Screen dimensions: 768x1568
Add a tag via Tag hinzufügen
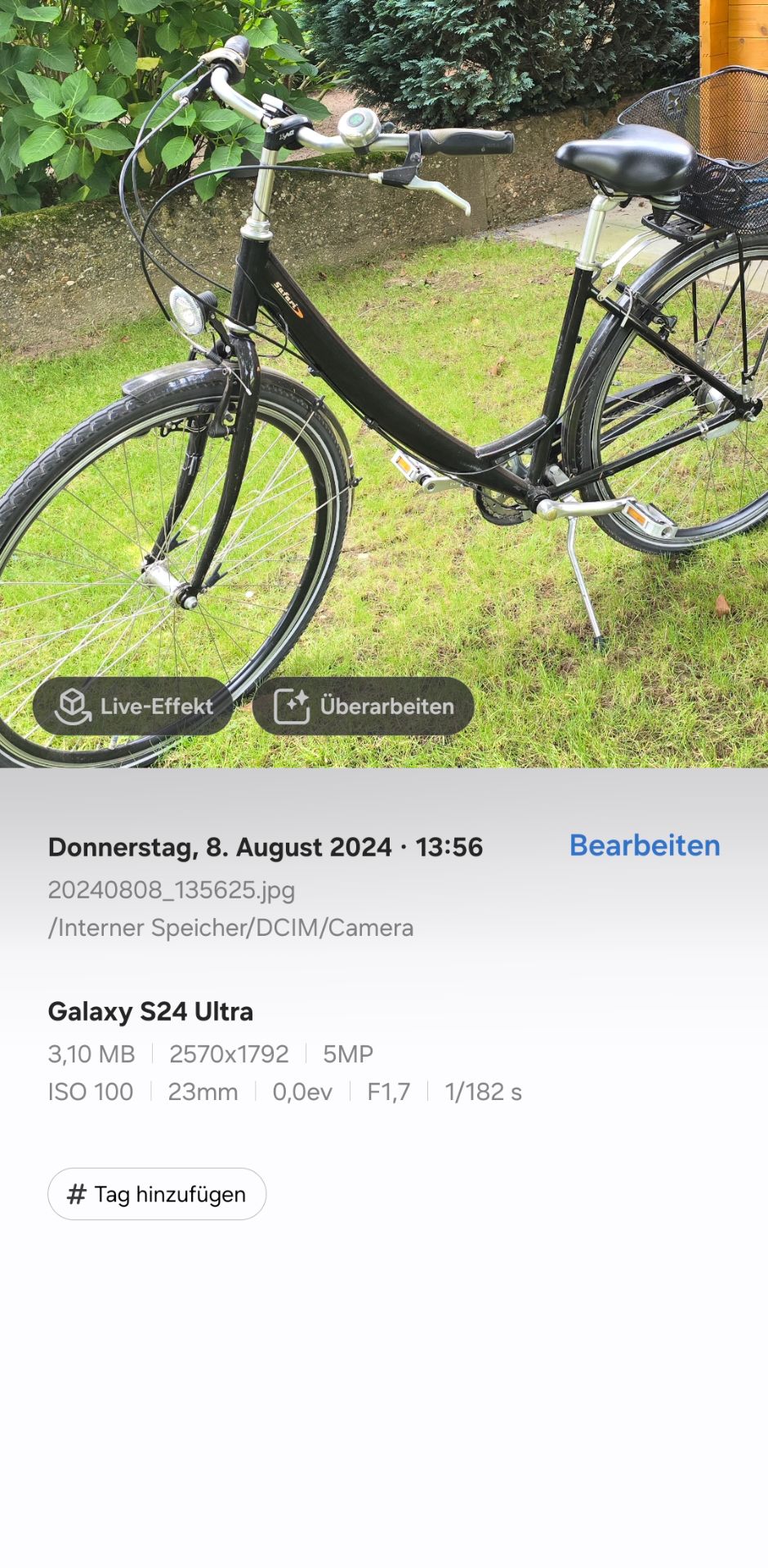(x=157, y=1194)
